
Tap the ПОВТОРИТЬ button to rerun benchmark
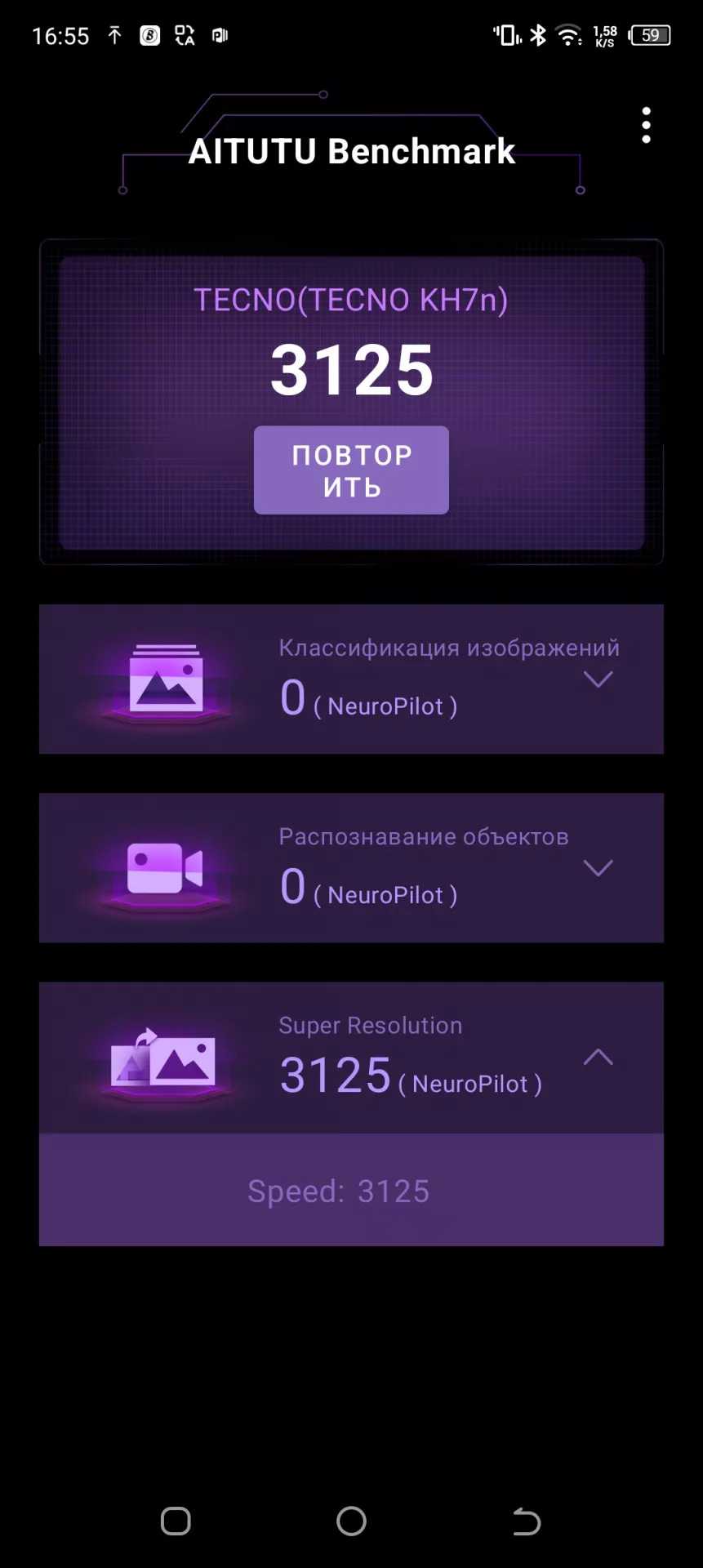coord(351,470)
